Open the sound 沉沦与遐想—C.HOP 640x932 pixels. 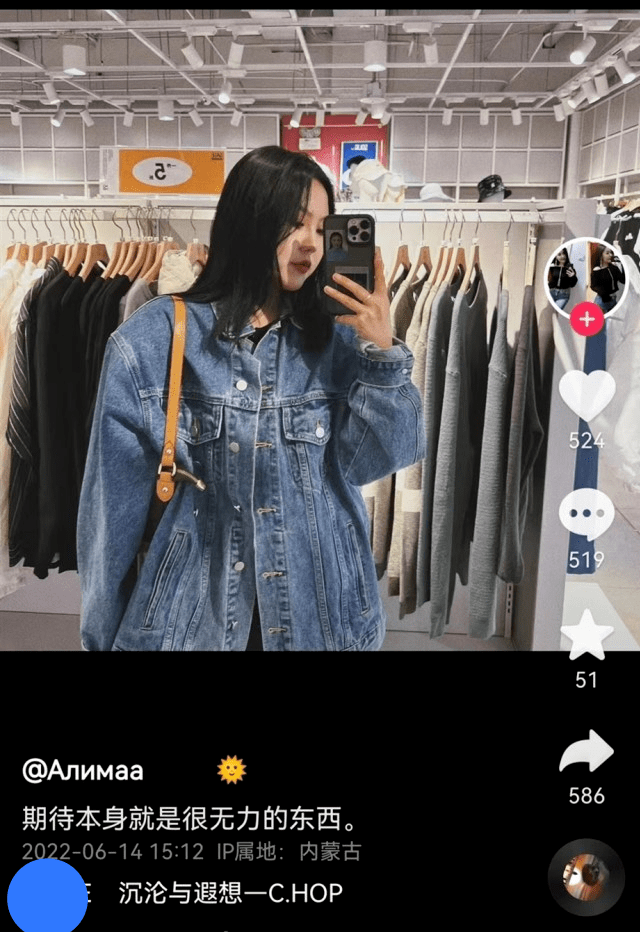230,892
